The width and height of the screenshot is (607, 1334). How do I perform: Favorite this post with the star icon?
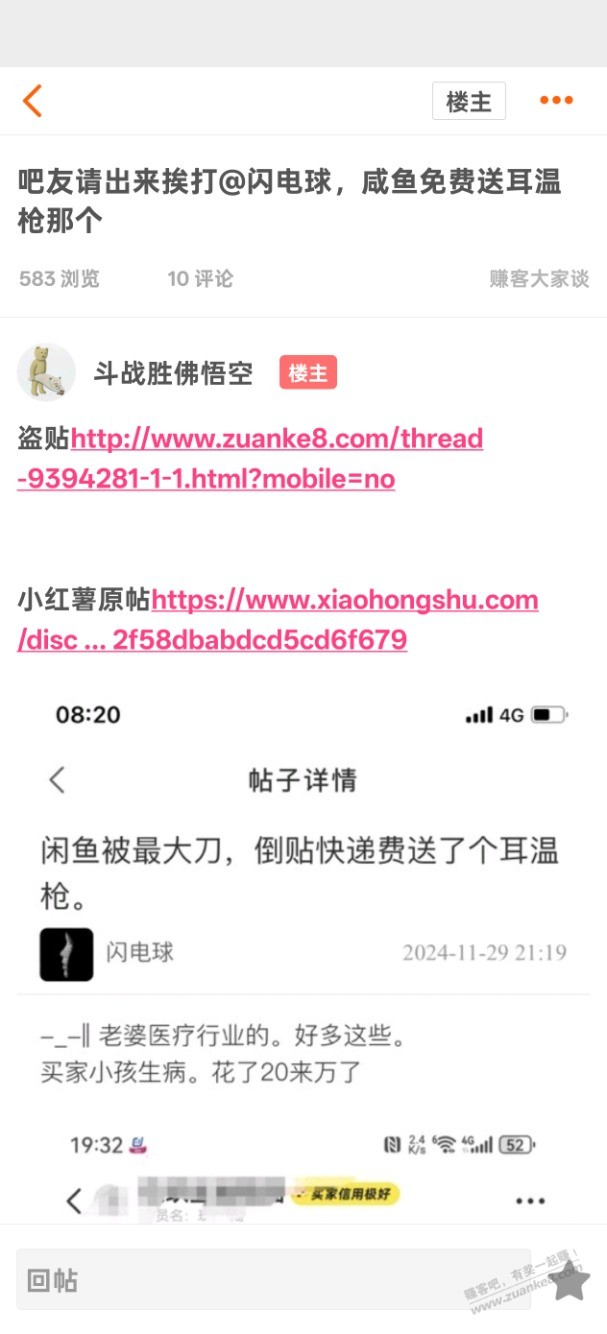(x=571, y=1280)
